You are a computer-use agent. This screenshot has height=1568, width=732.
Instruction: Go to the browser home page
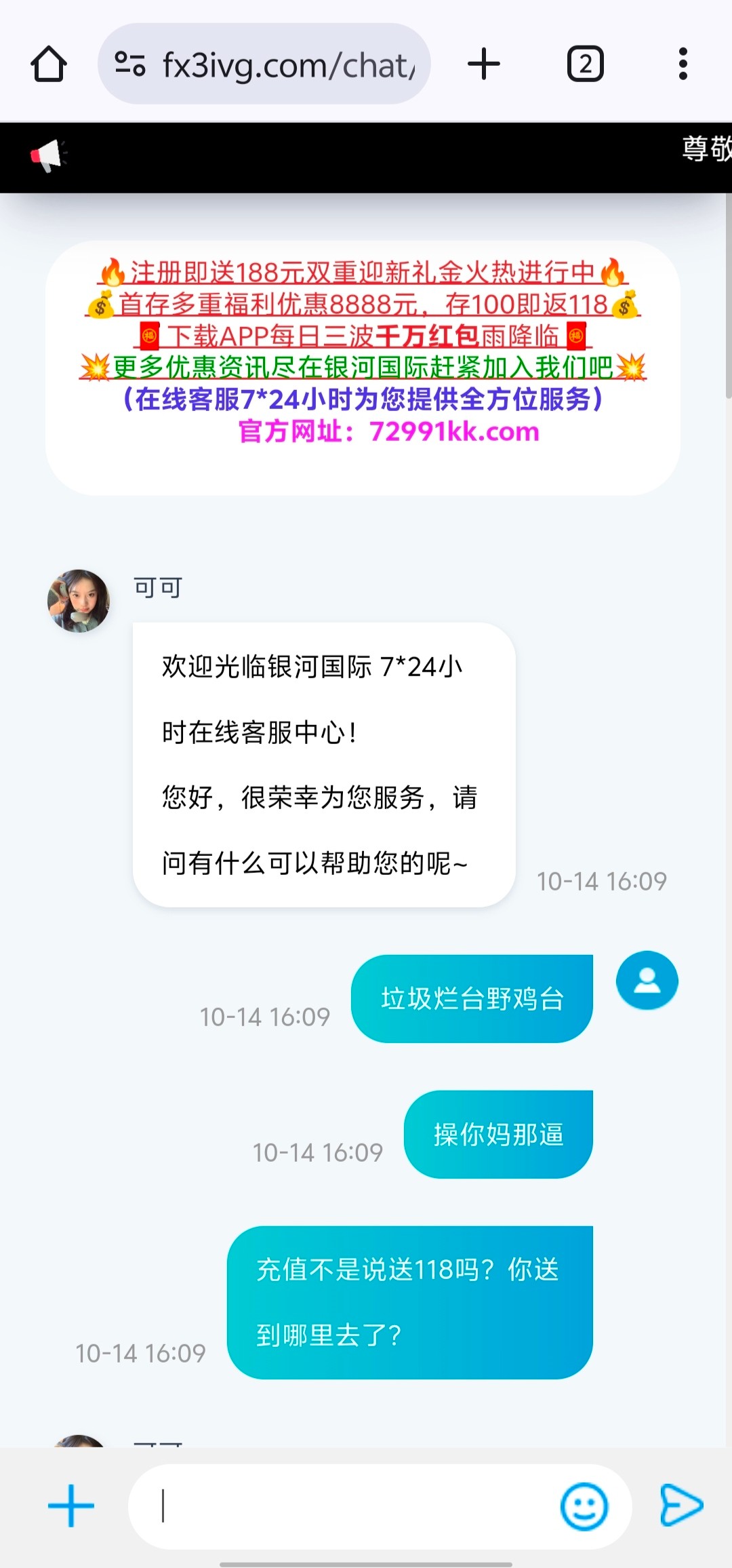tap(49, 64)
